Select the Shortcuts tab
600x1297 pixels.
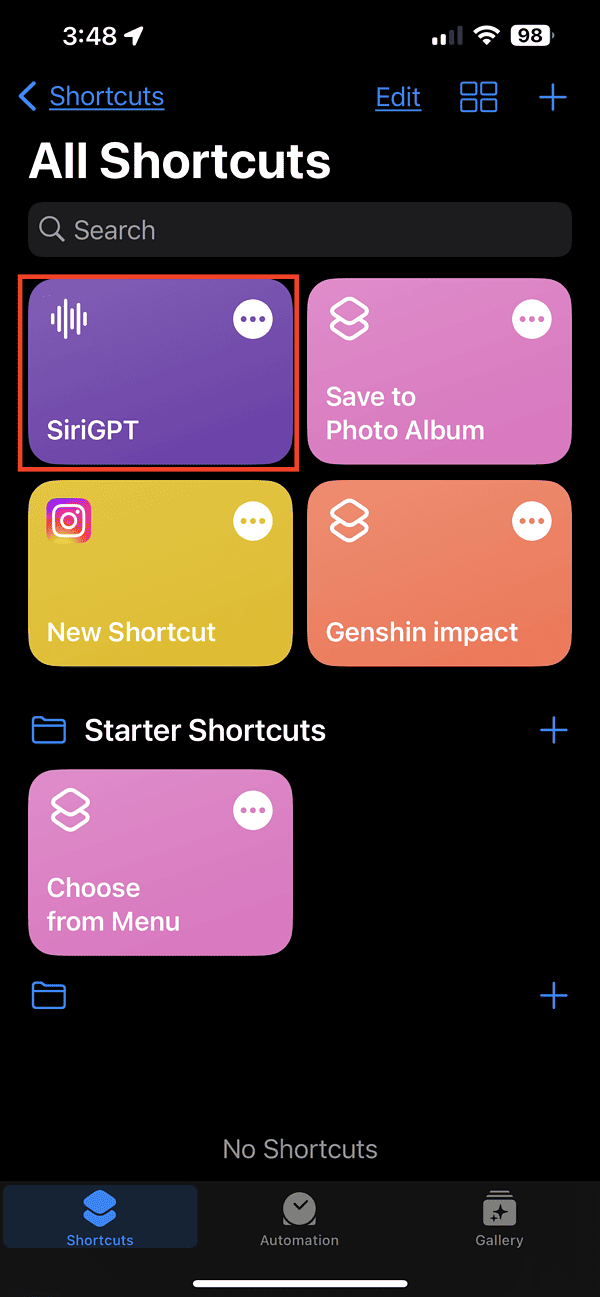(x=100, y=1219)
